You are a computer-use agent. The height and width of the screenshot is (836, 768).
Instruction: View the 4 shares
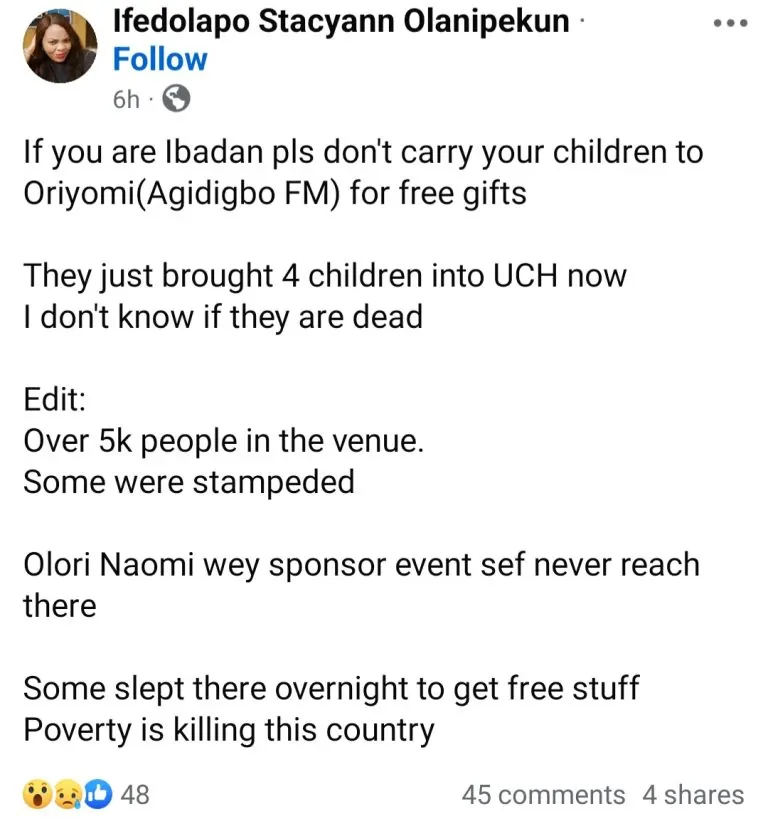tap(693, 795)
